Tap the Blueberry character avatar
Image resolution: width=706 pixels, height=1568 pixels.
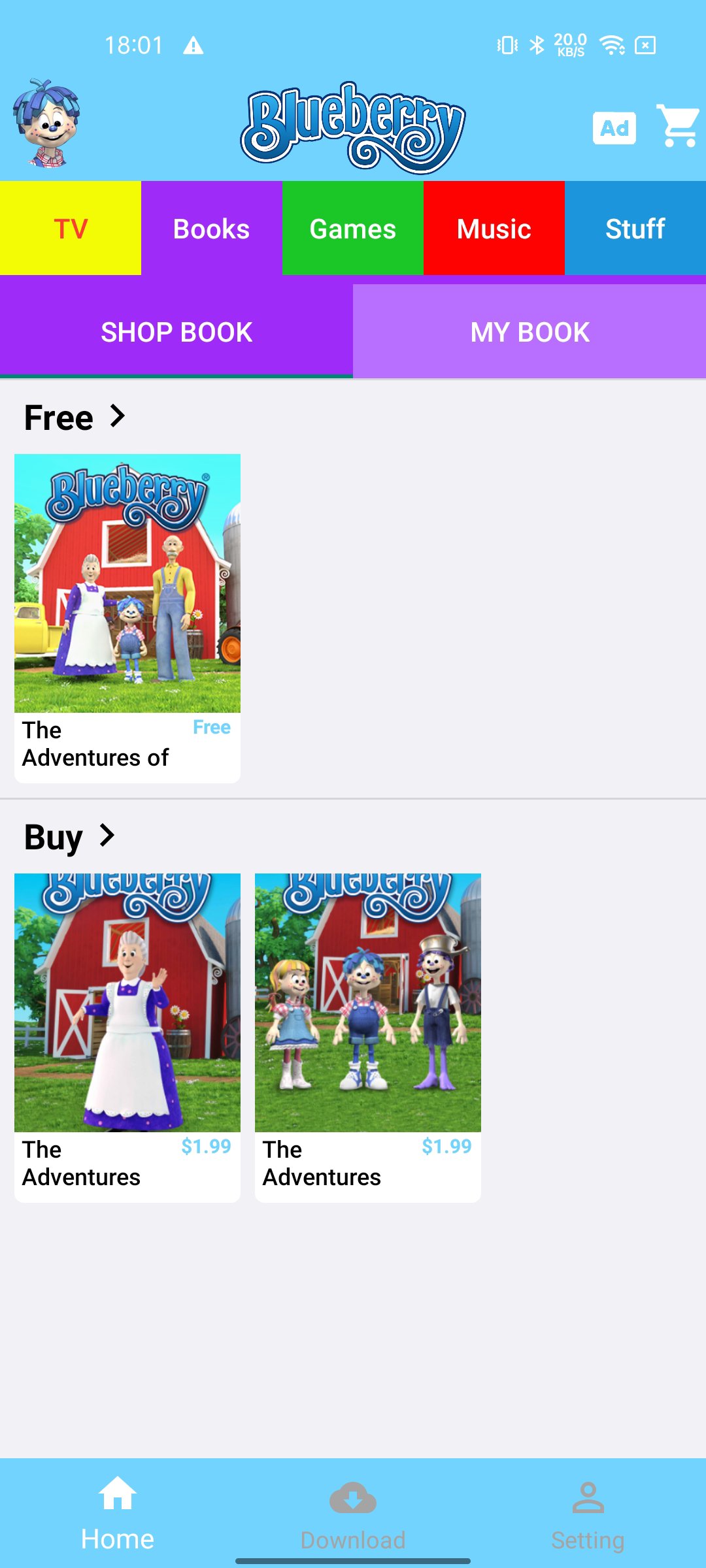[47, 124]
